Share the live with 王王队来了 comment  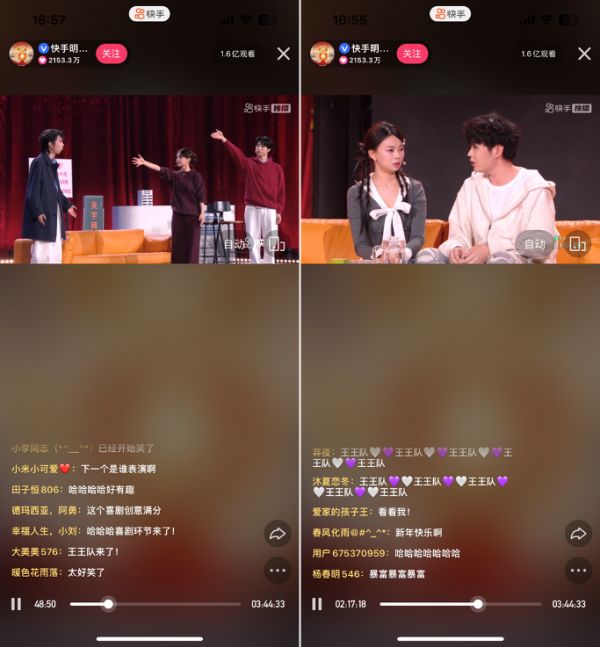(277, 534)
